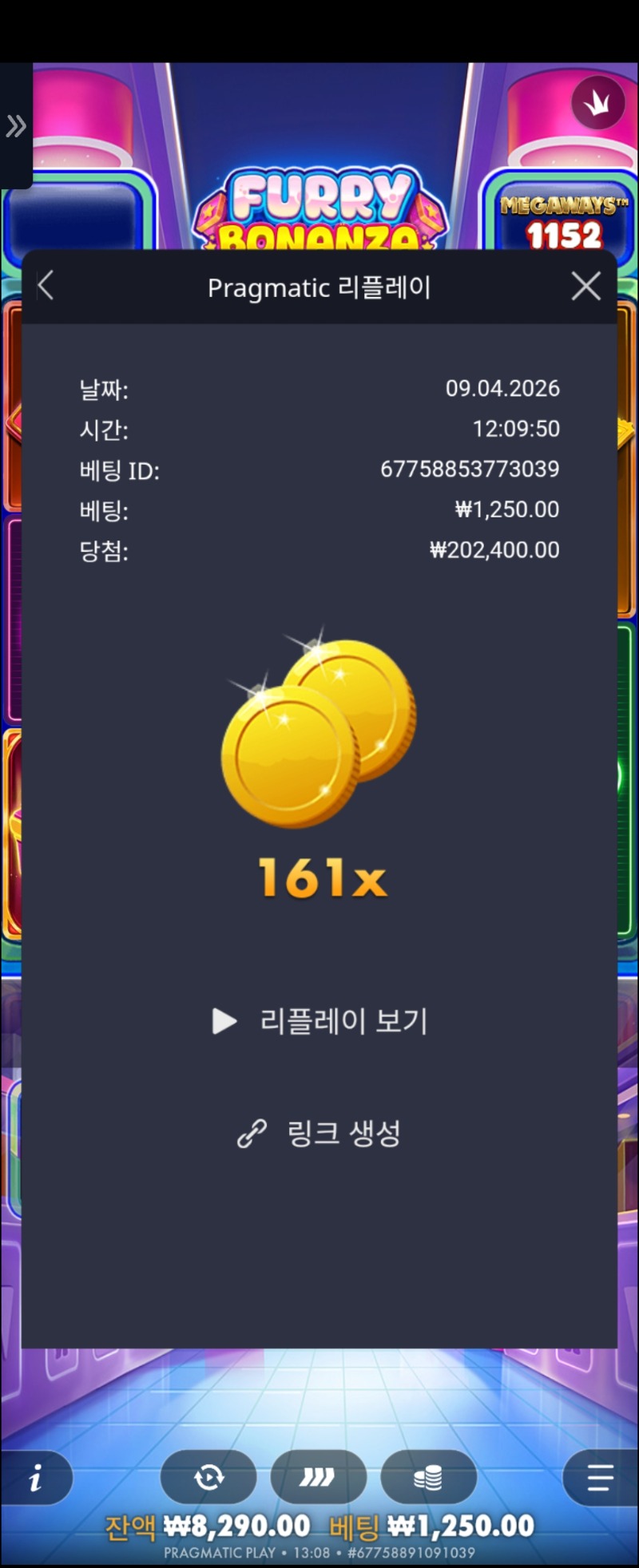Tap the turbo spin arrows button
This screenshot has width=639, height=1568.
pos(318,1478)
